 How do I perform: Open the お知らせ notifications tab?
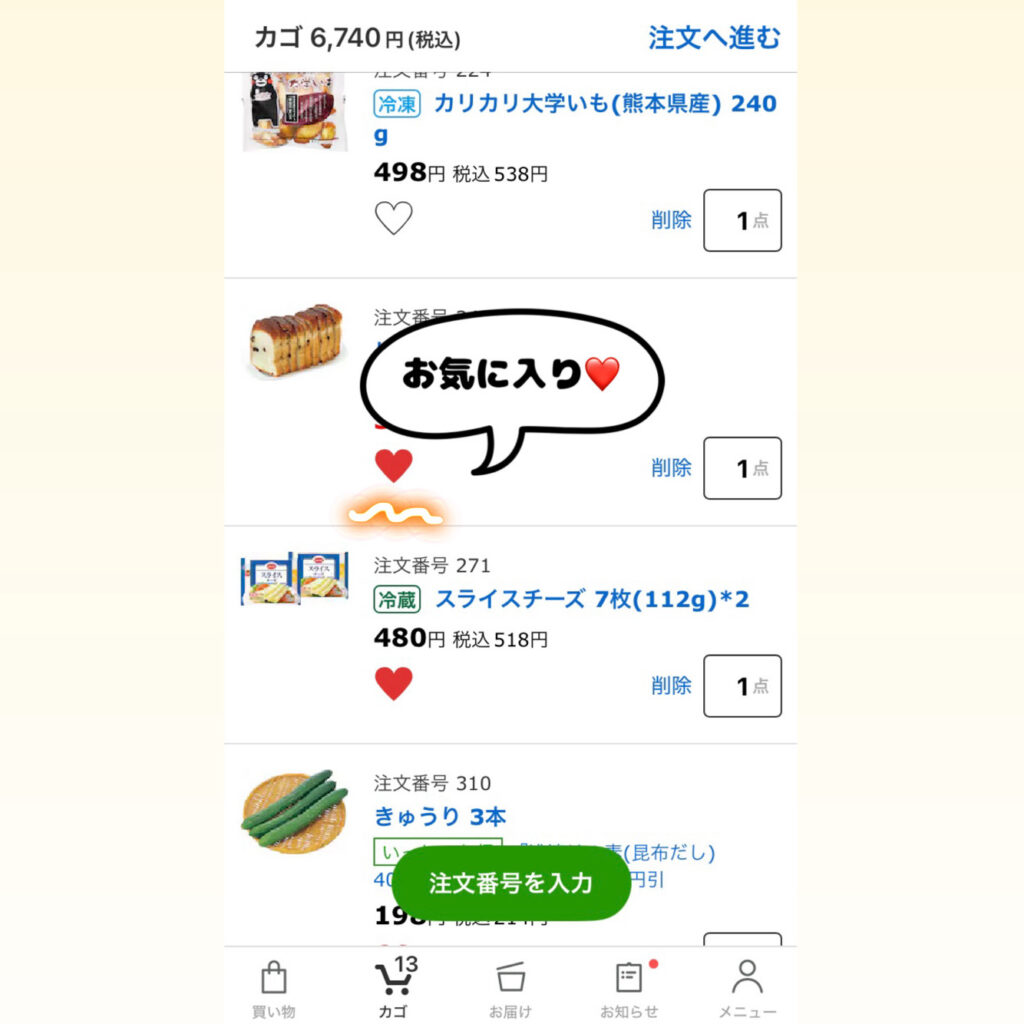pos(629,988)
